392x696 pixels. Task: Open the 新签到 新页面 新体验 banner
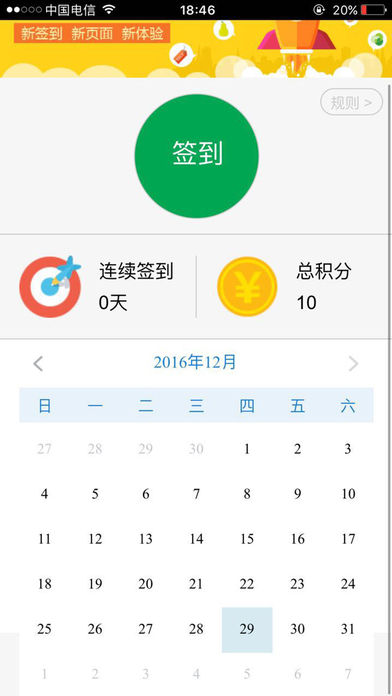click(x=196, y=48)
